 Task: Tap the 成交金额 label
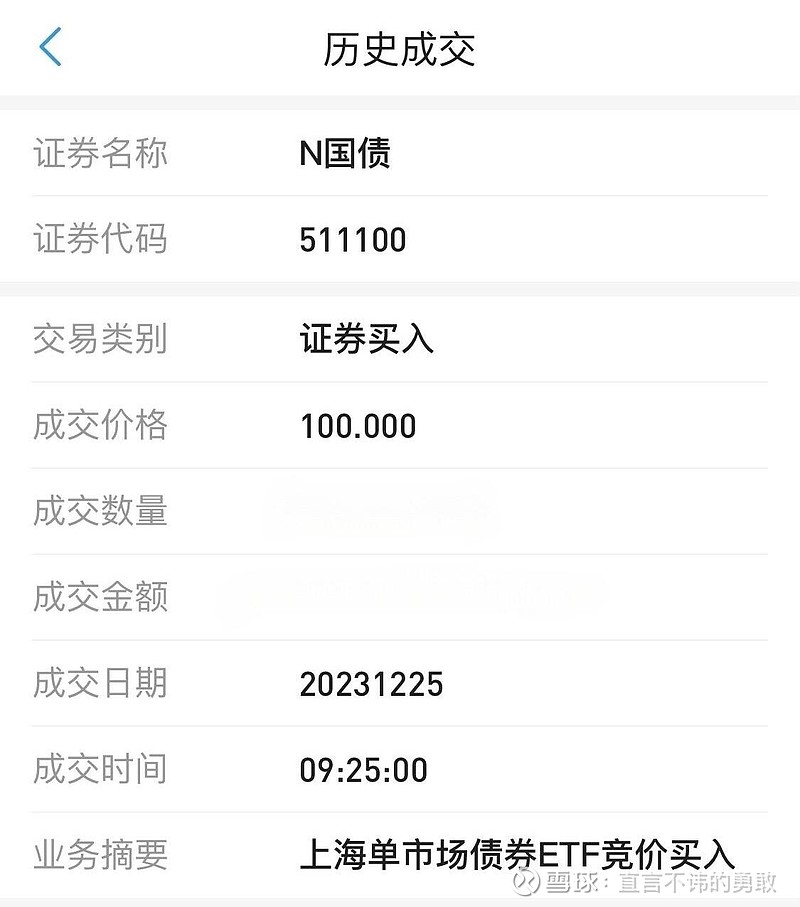(x=100, y=598)
